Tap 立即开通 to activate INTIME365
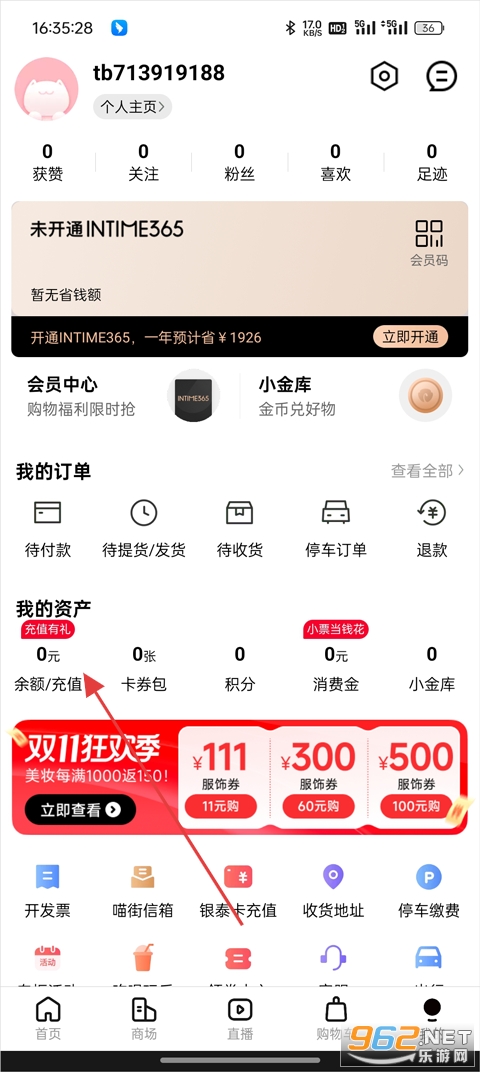This screenshot has height=1072, width=480. click(x=410, y=336)
